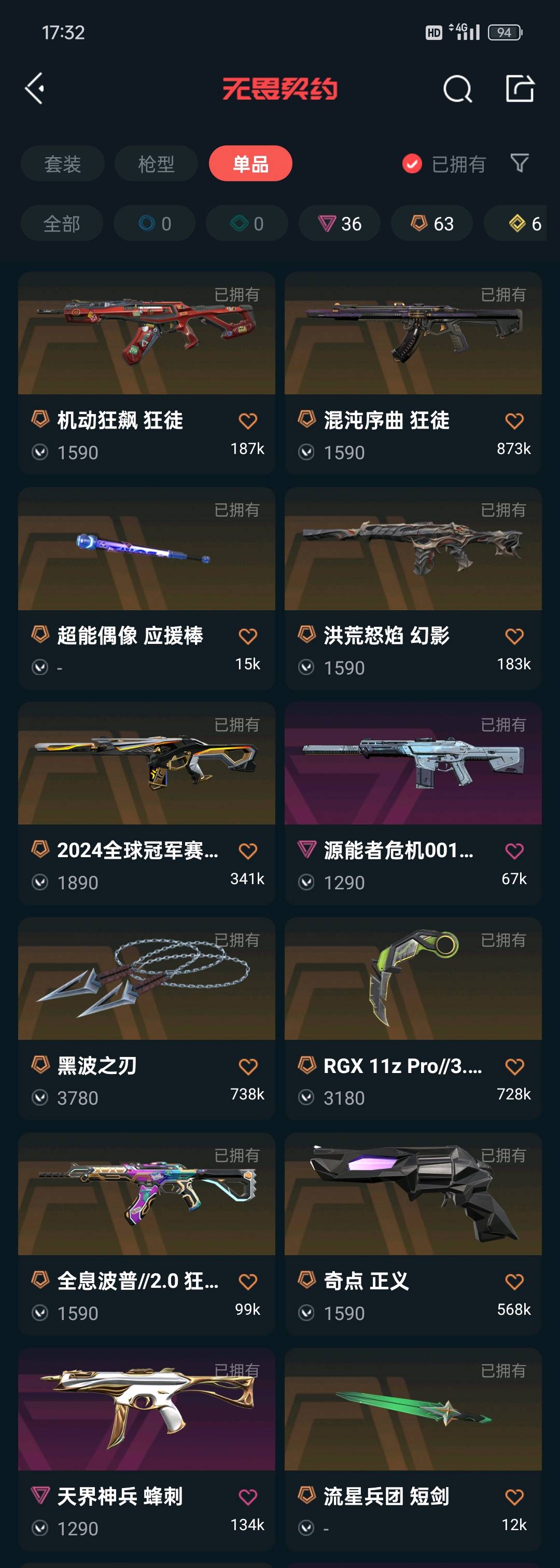Image resolution: width=560 pixels, height=1568 pixels.
Task: Switch to the 枪型 tab
Action: (x=156, y=163)
